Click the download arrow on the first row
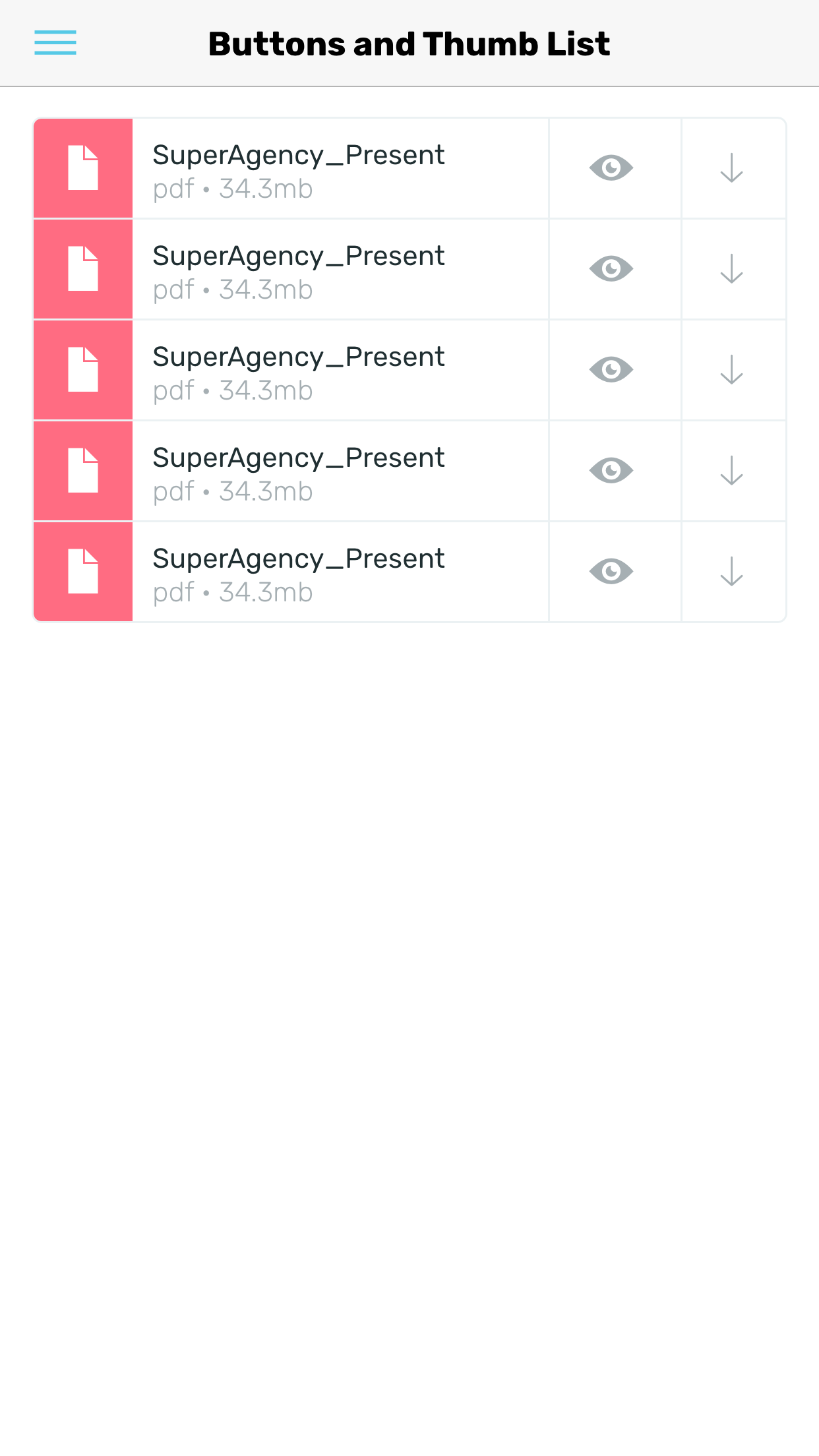The image size is (819, 1456). (733, 168)
